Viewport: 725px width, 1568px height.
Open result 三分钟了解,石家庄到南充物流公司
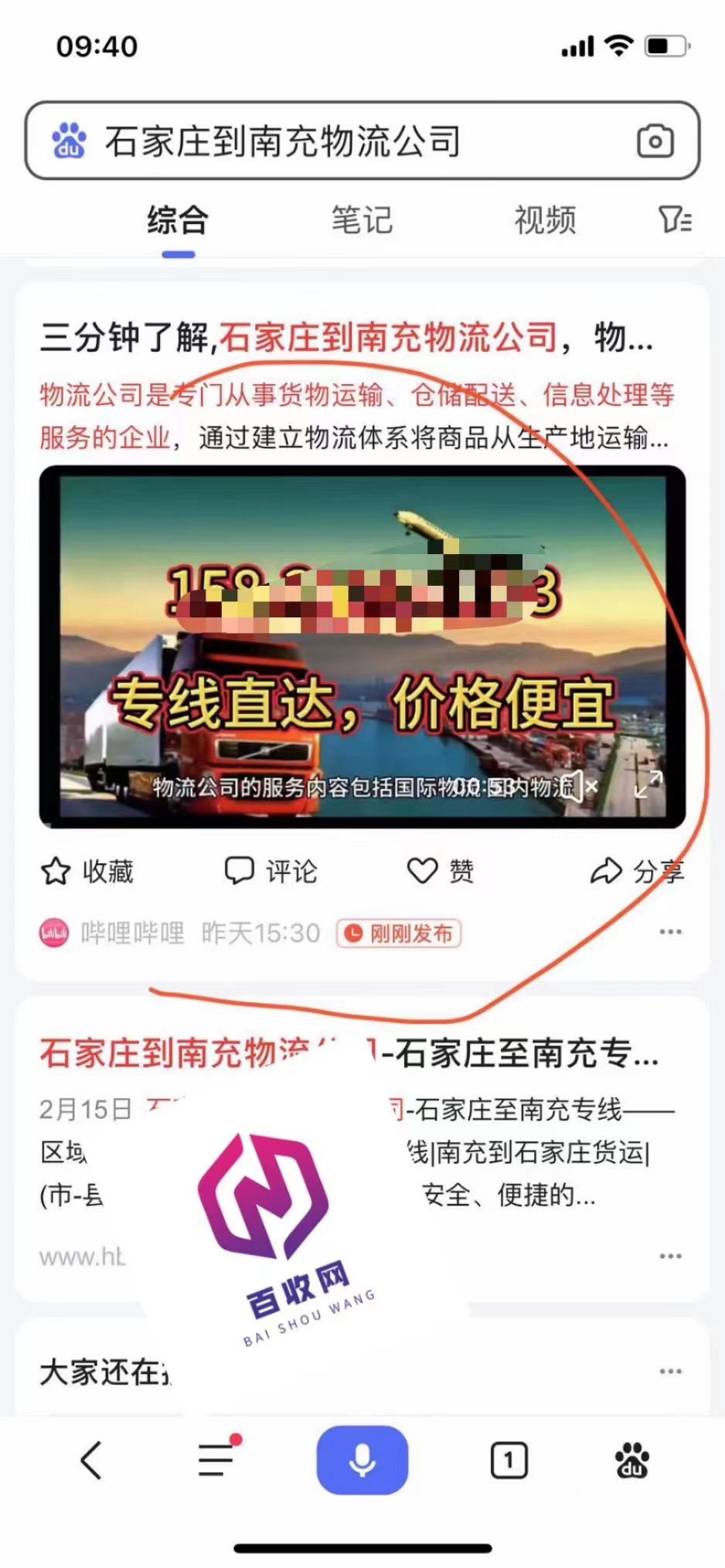[346, 338]
